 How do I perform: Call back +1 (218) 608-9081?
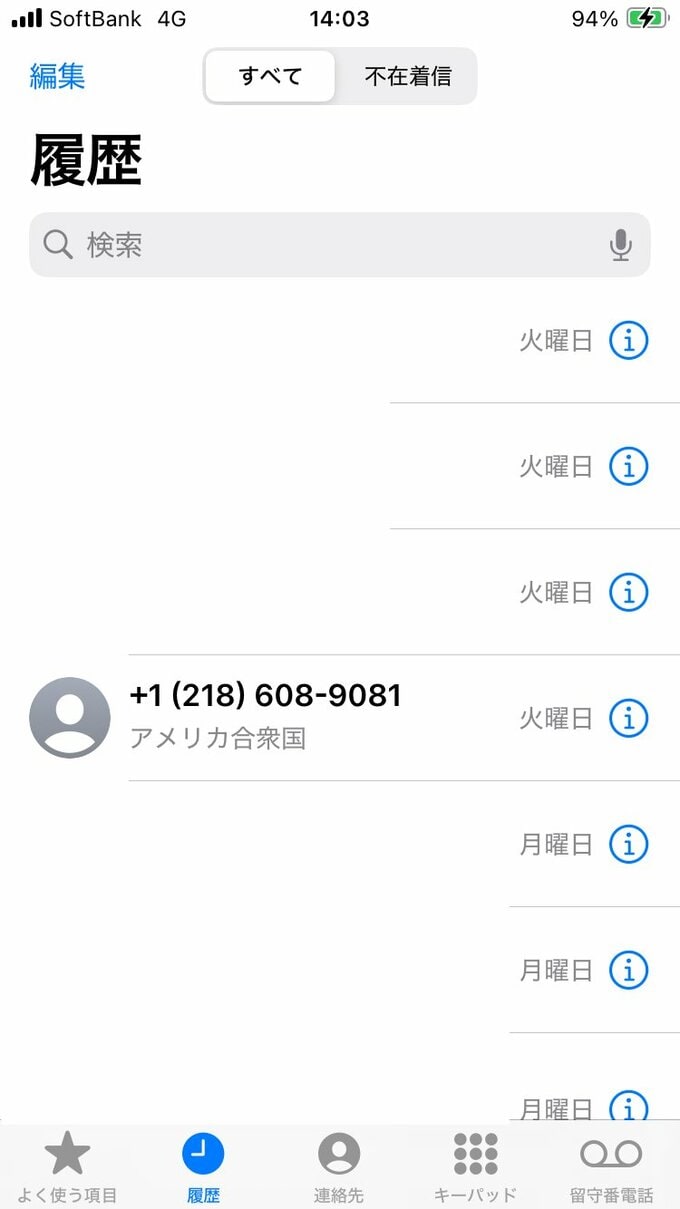(265, 717)
